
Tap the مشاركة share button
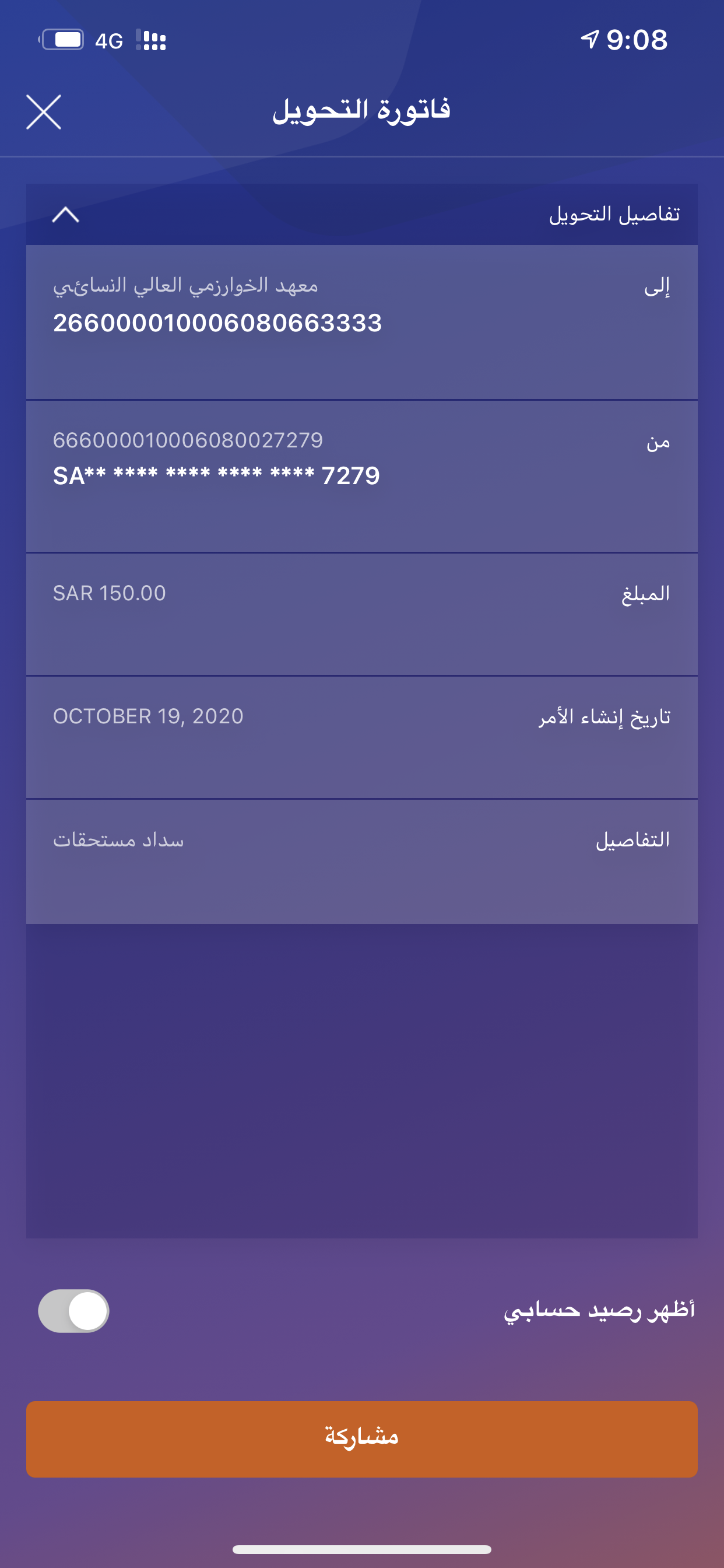pyautogui.click(x=361, y=1439)
